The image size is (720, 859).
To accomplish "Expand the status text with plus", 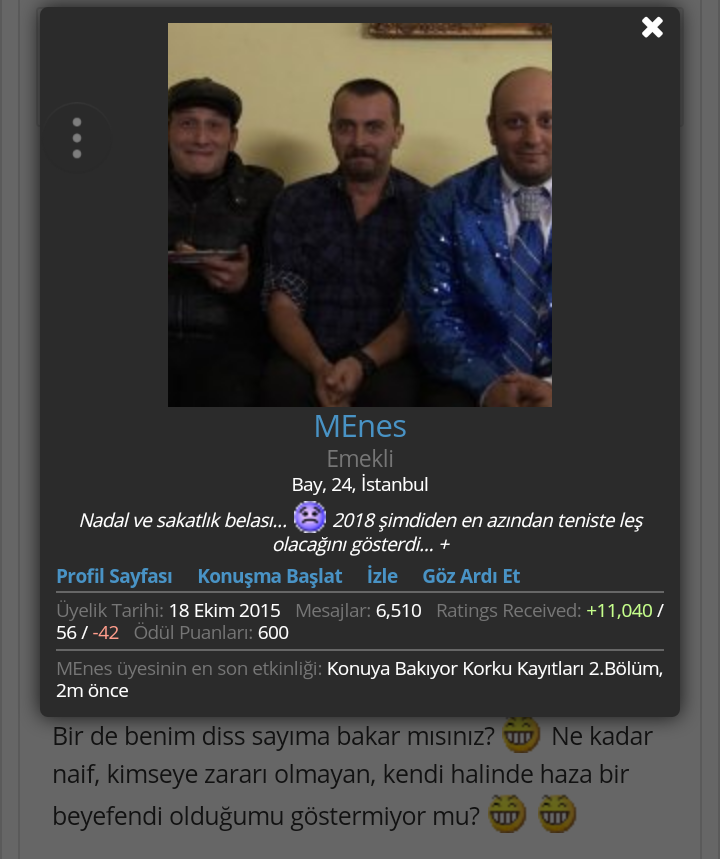I will 444,545.
